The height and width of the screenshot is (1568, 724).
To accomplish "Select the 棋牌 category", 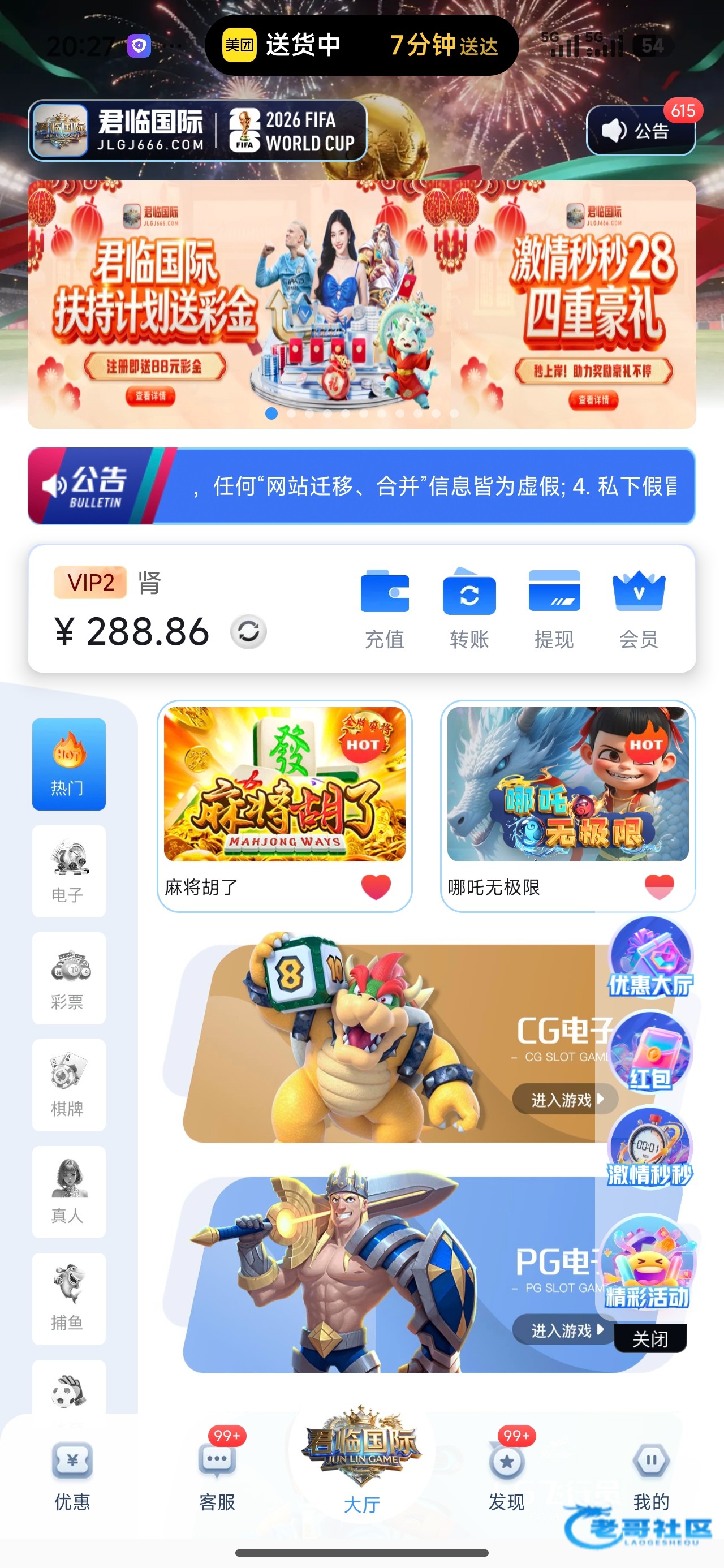I will (x=68, y=1085).
